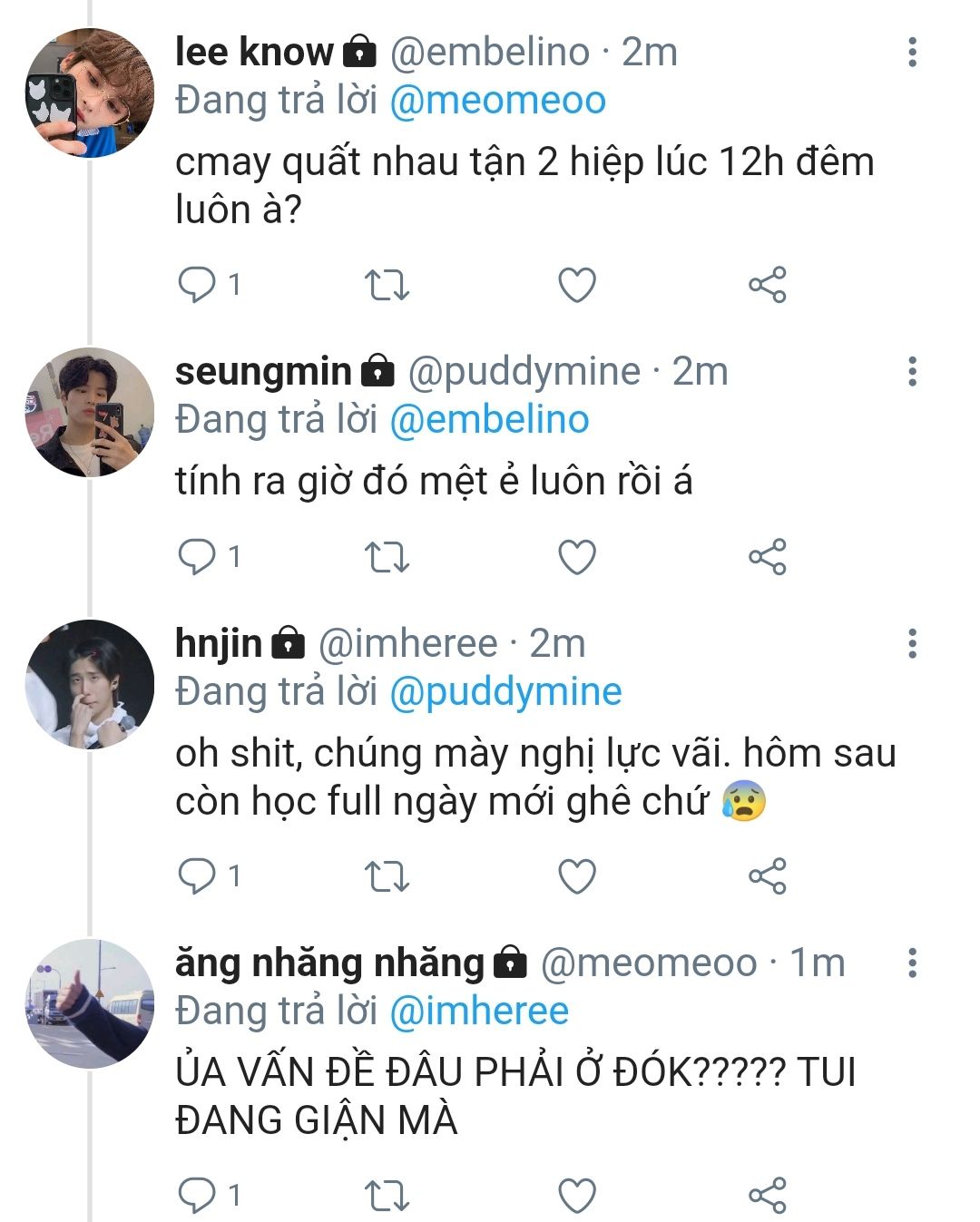The width and height of the screenshot is (980, 1222).
Task: Open overflow menu on seungmin's tweet
Action: pyautogui.click(x=912, y=371)
